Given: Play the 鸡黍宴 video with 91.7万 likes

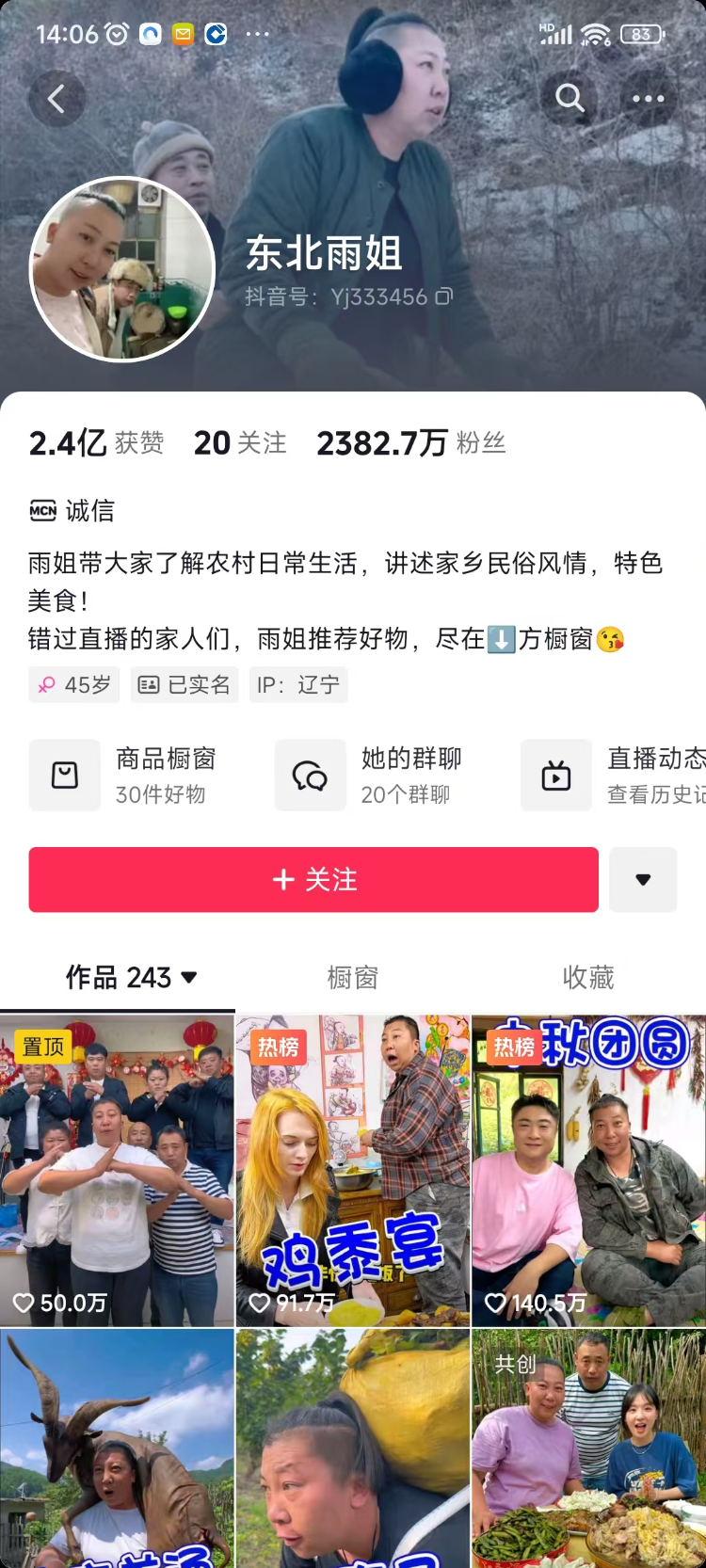Looking at the screenshot, I should [353, 1171].
